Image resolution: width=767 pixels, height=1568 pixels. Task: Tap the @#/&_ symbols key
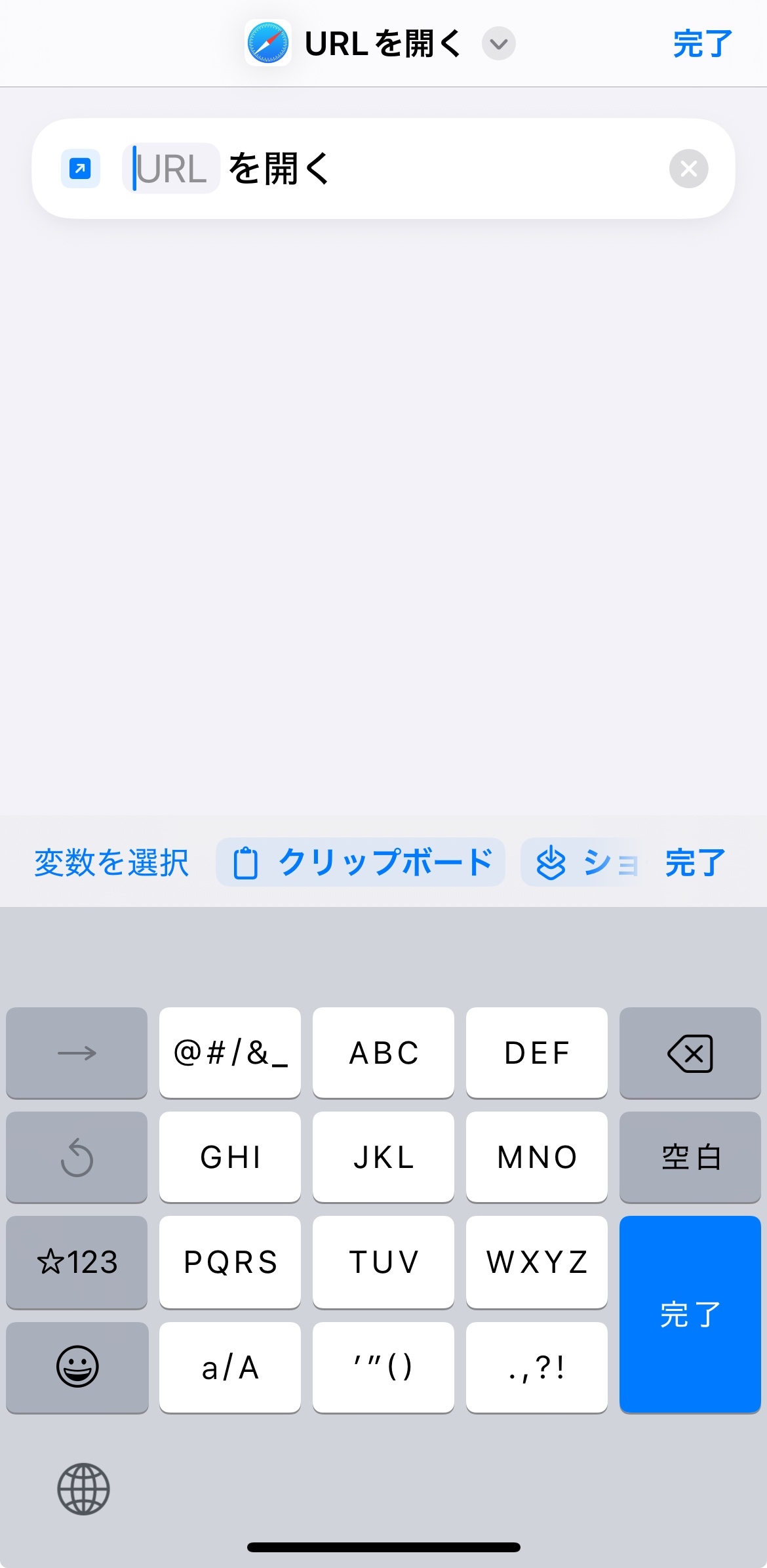(230, 1053)
